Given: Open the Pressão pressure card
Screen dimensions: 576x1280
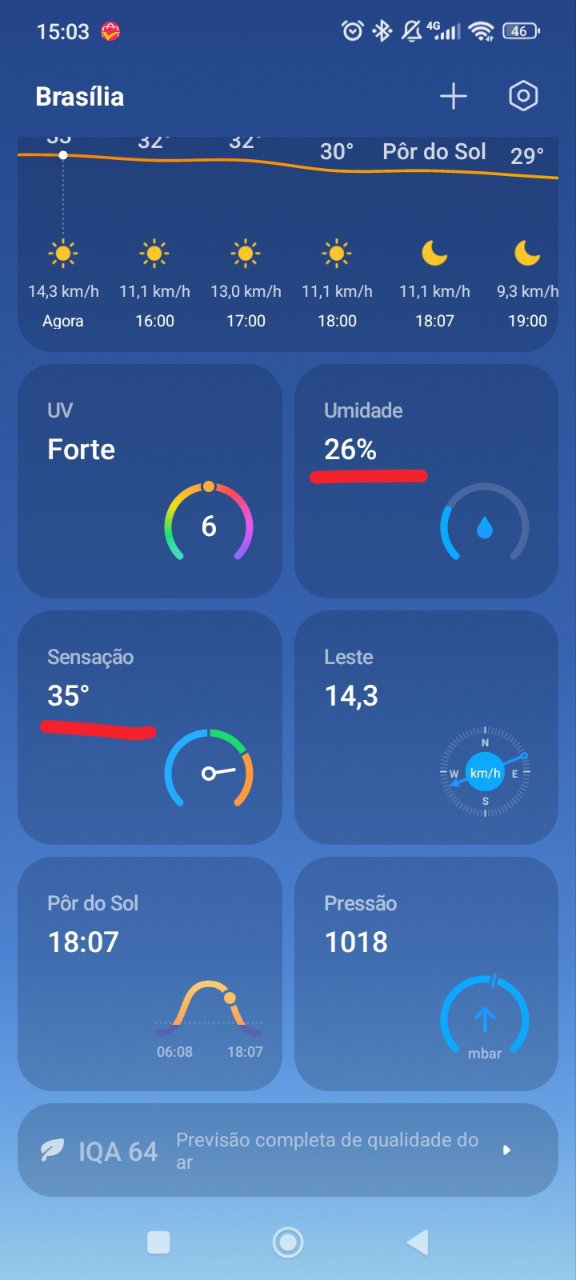Looking at the screenshot, I should 426,973.
